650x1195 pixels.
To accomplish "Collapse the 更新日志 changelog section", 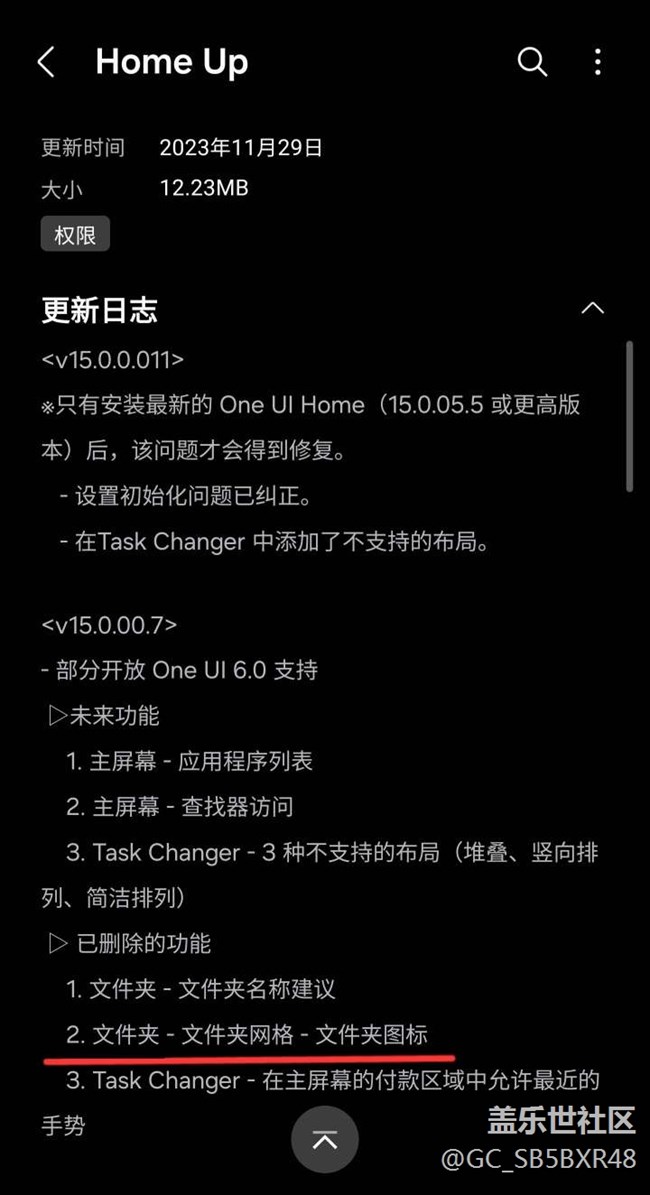I will pos(593,308).
